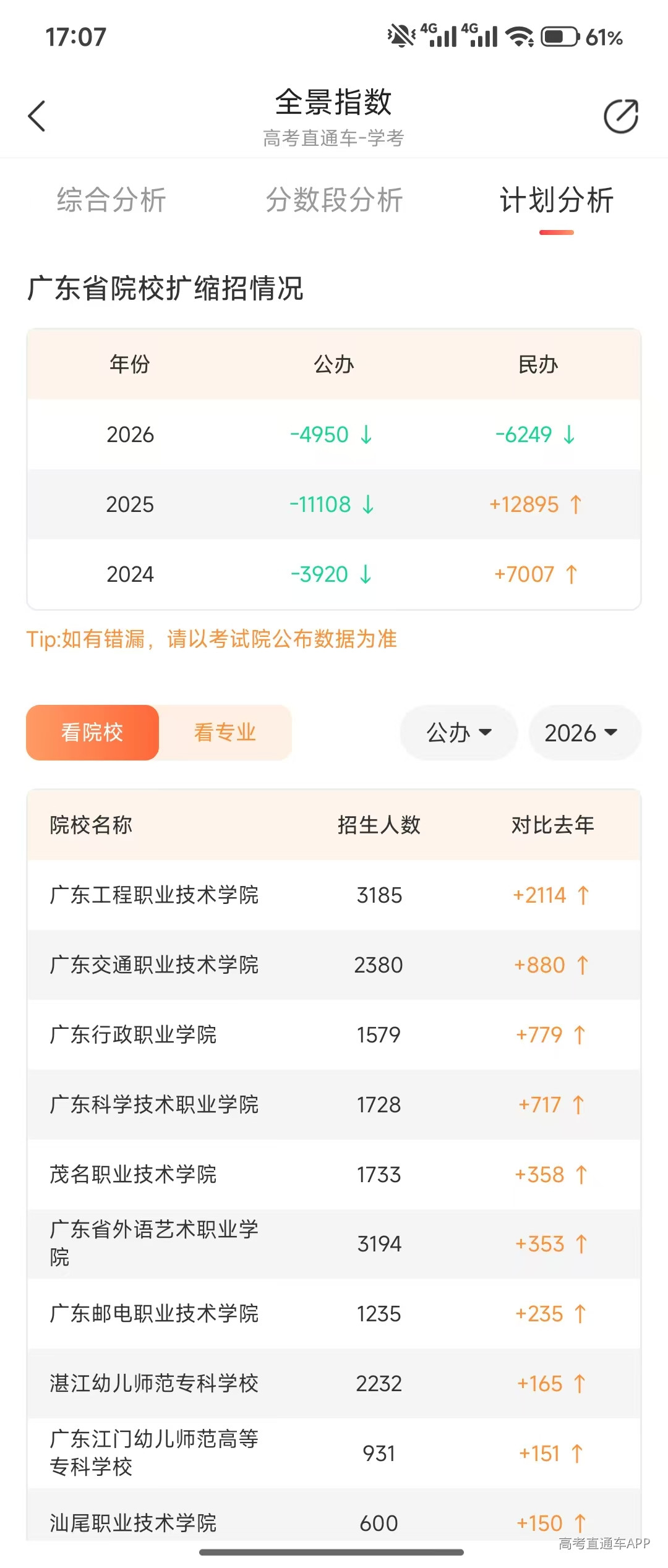The height and width of the screenshot is (1568, 668).
Task: Select the 计划分析 tab
Action: pyautogui.click(x=557, y=200)
